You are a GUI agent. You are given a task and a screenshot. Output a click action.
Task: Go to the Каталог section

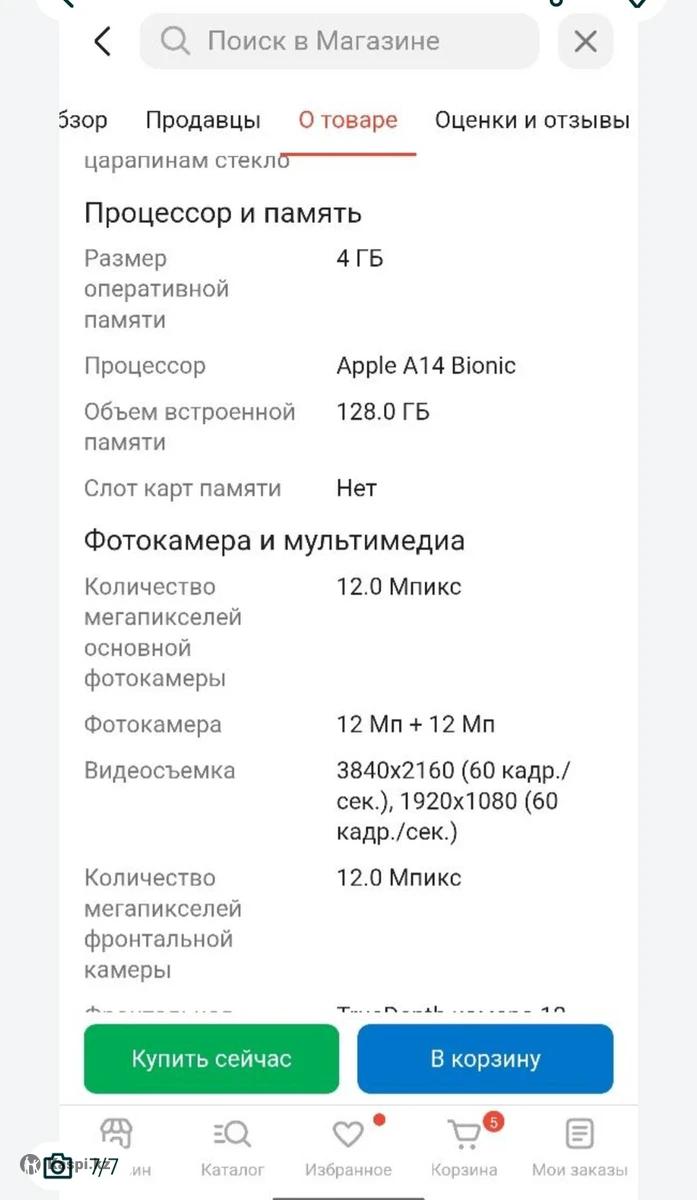233,1146
